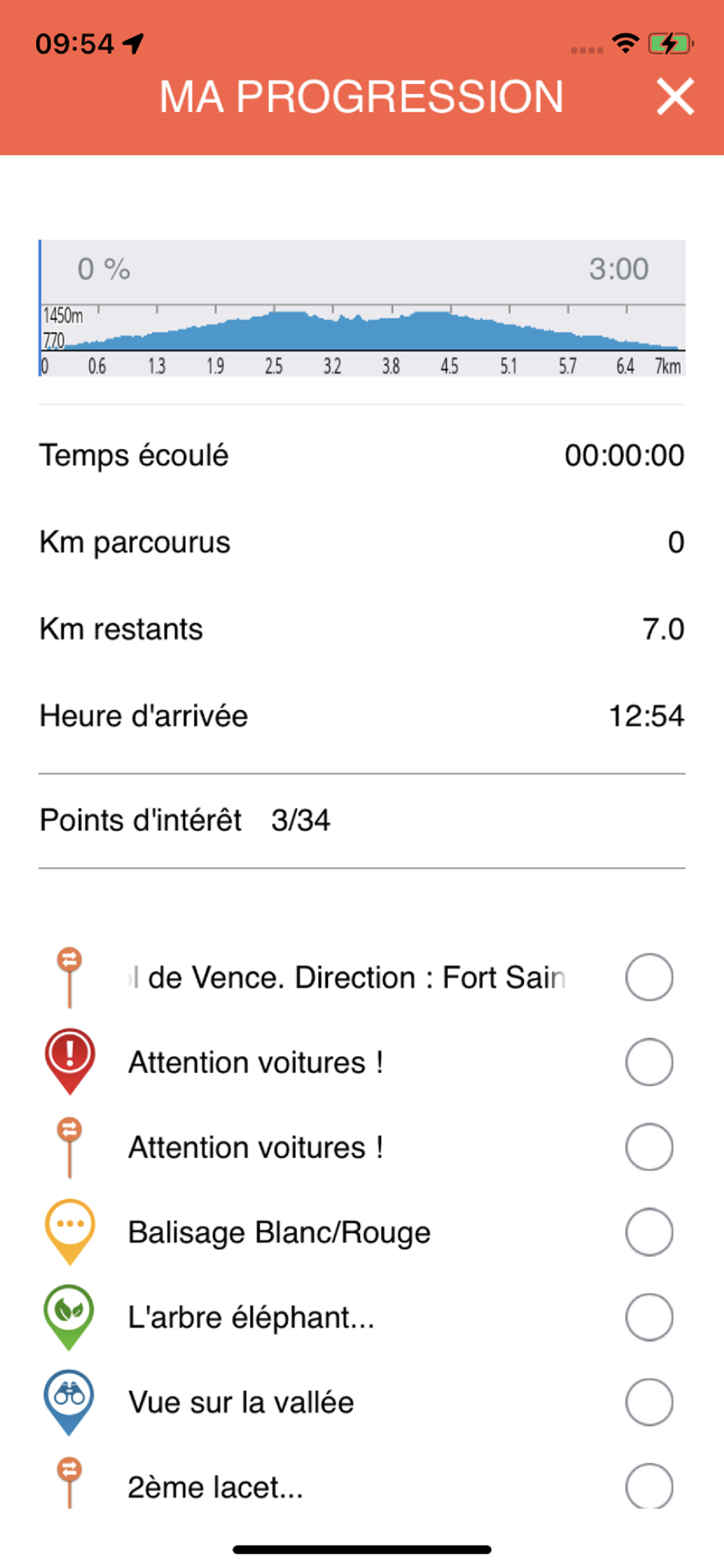The image size is (724, 1568).
Task: Open the Vue sur la vallée point
Action: (x=241, y=1402)
